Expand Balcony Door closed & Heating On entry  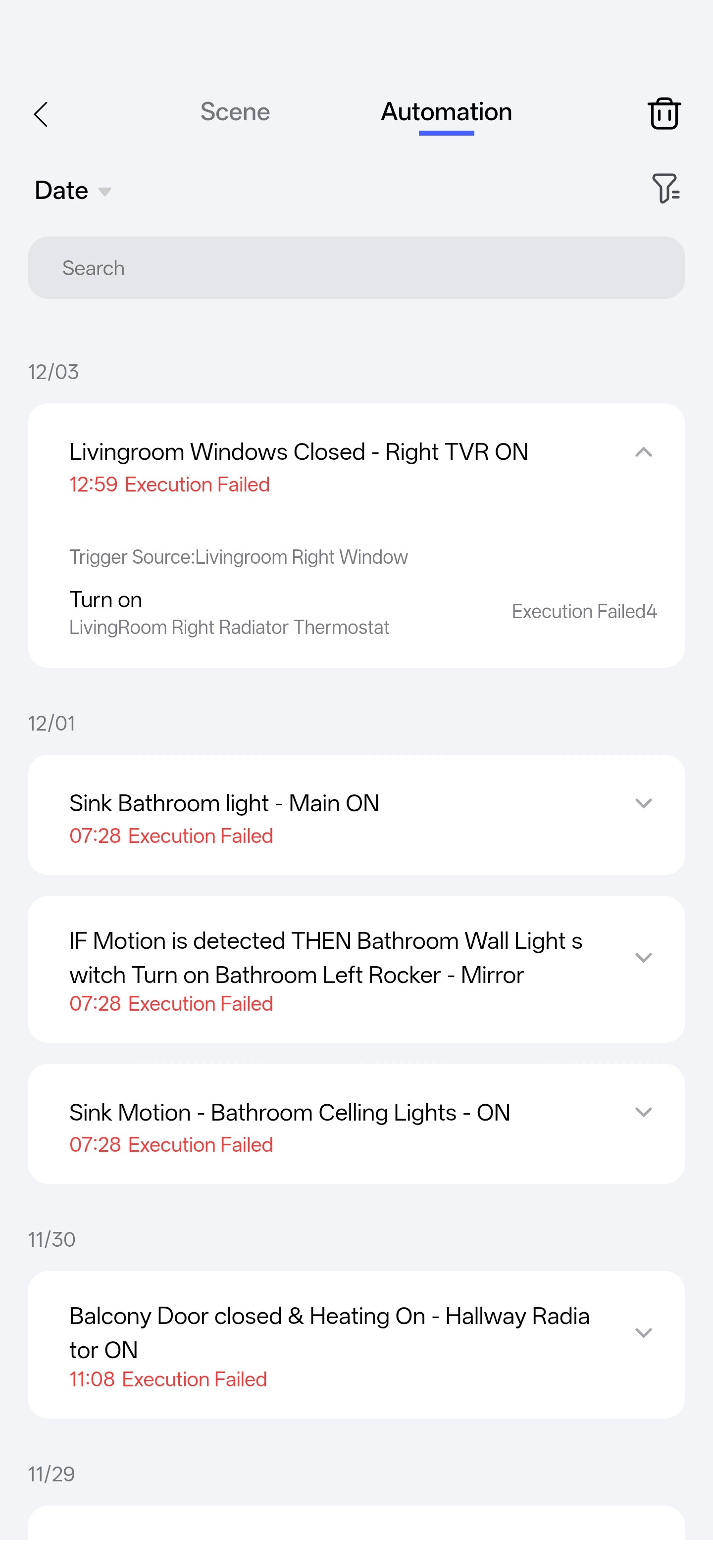click(643, 1332)
